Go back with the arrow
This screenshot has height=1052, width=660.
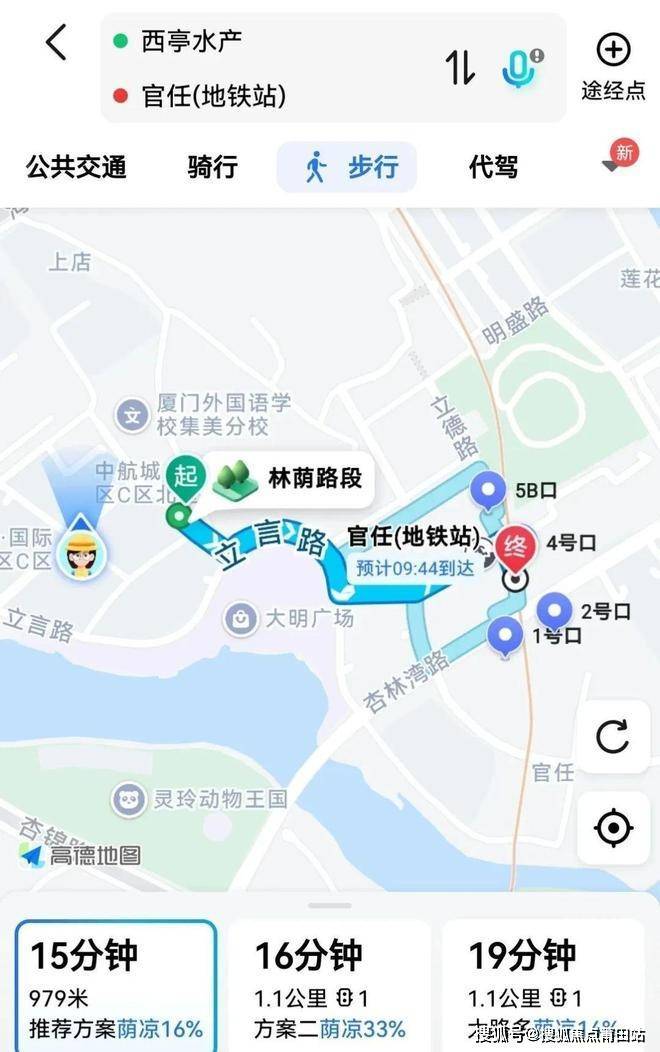click(56, 43)
